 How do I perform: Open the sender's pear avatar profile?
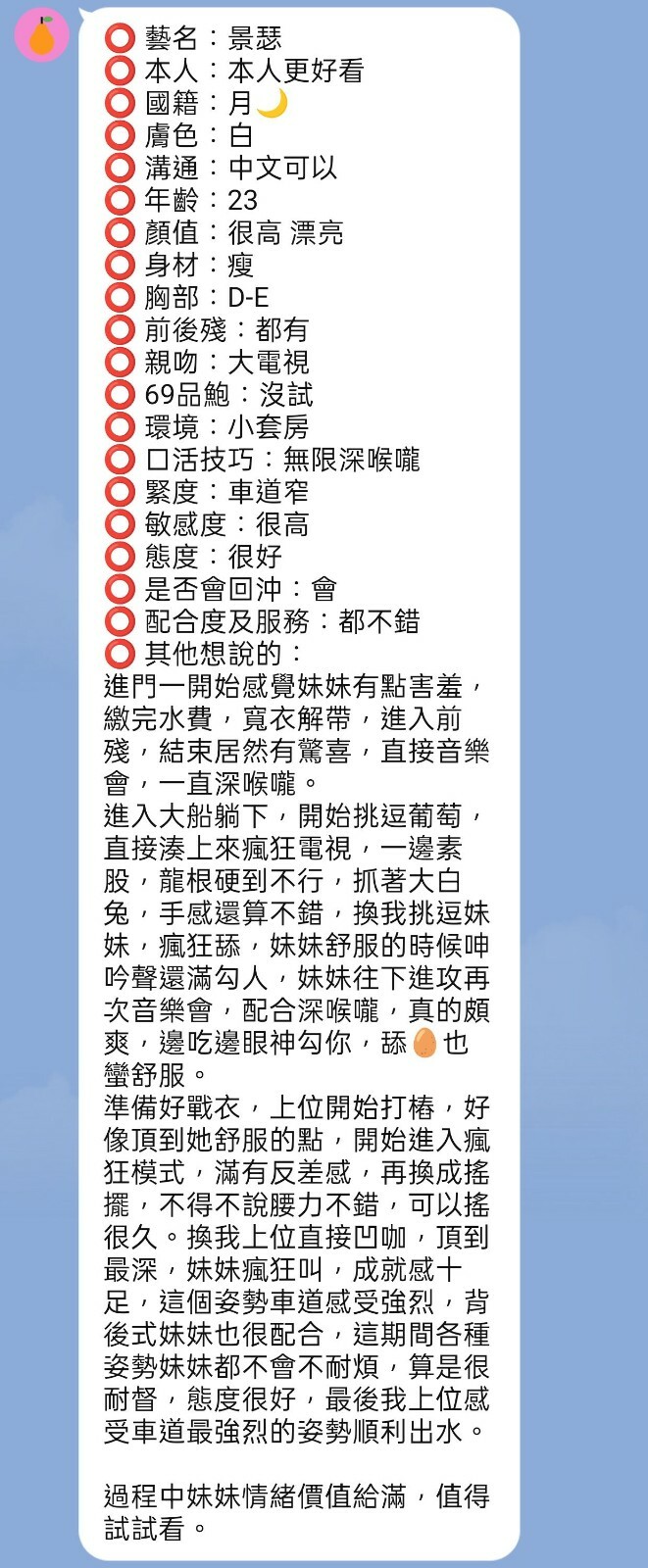click(x=41, y=35)
